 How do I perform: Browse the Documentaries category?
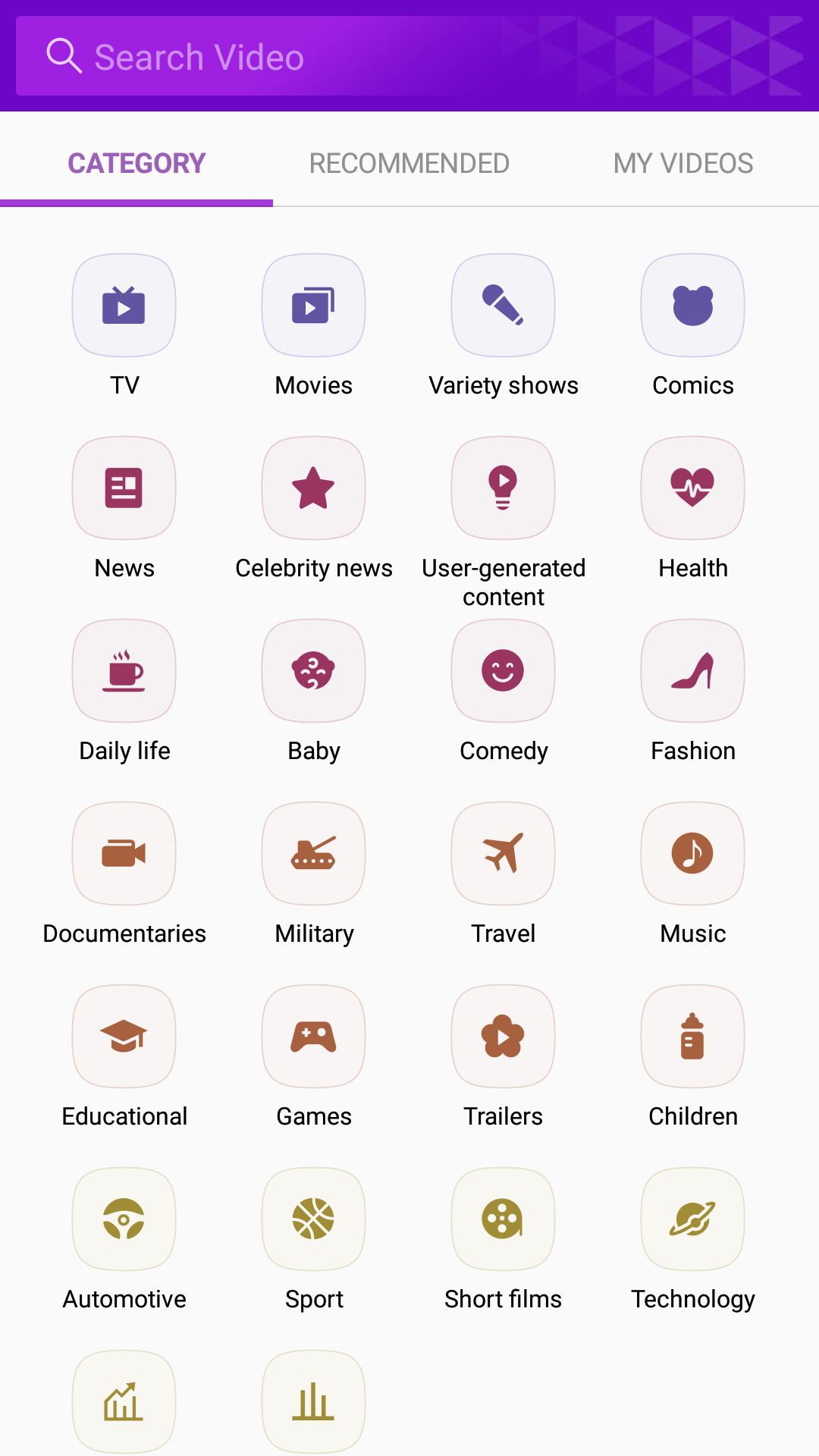pos(124,854)
